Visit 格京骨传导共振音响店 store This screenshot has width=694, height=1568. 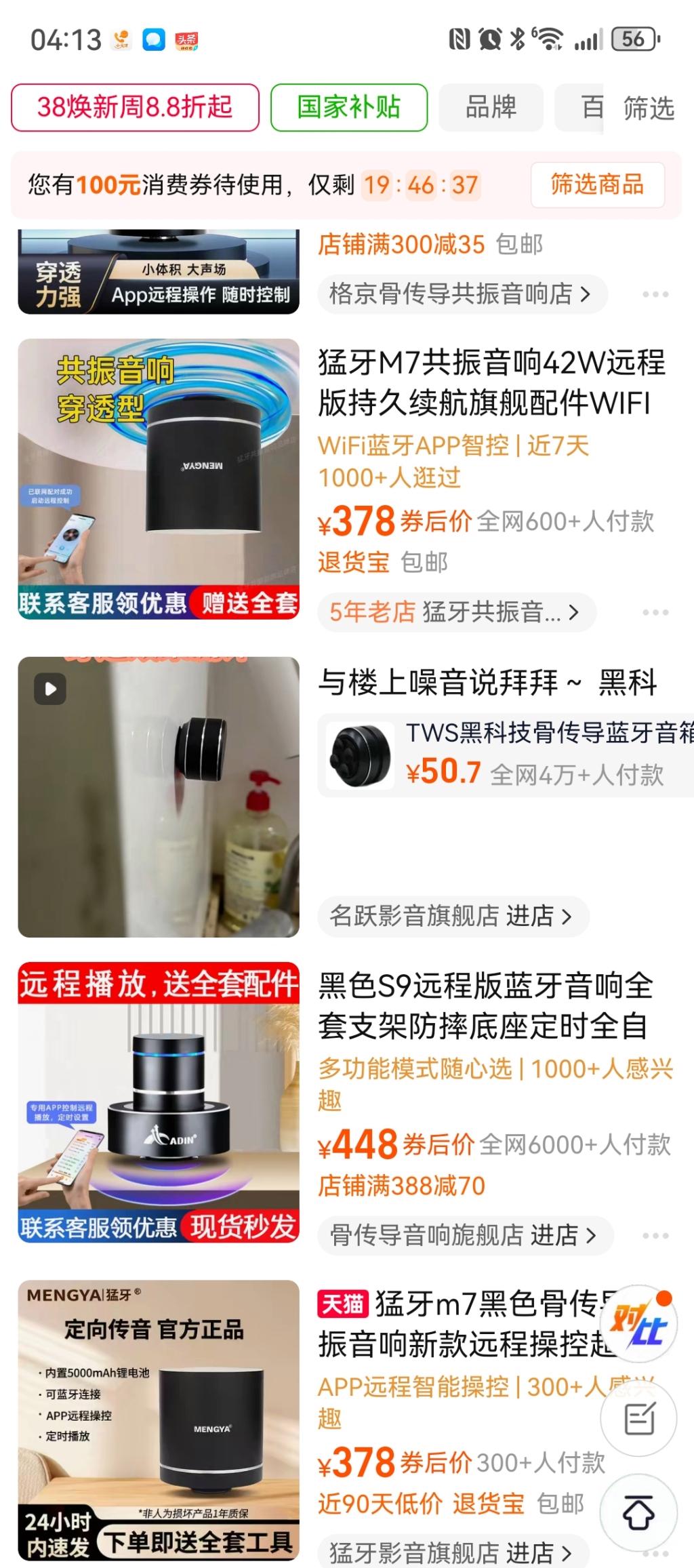coord(461,294)
